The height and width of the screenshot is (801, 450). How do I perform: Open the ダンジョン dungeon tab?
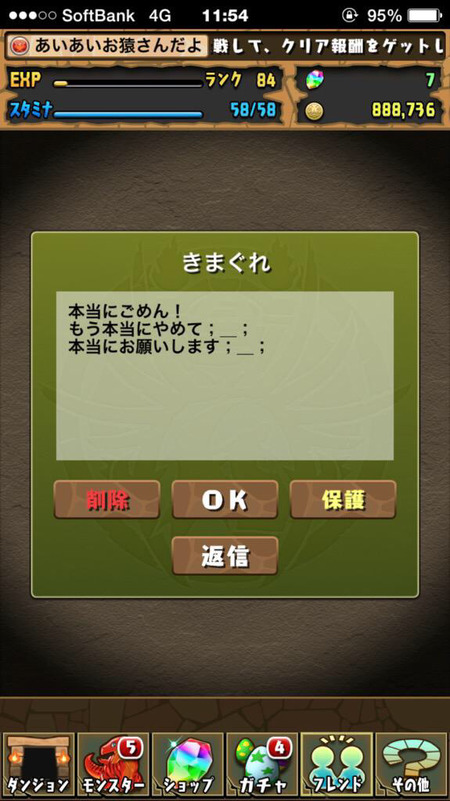pyautogui.click(x=38, y=765)
